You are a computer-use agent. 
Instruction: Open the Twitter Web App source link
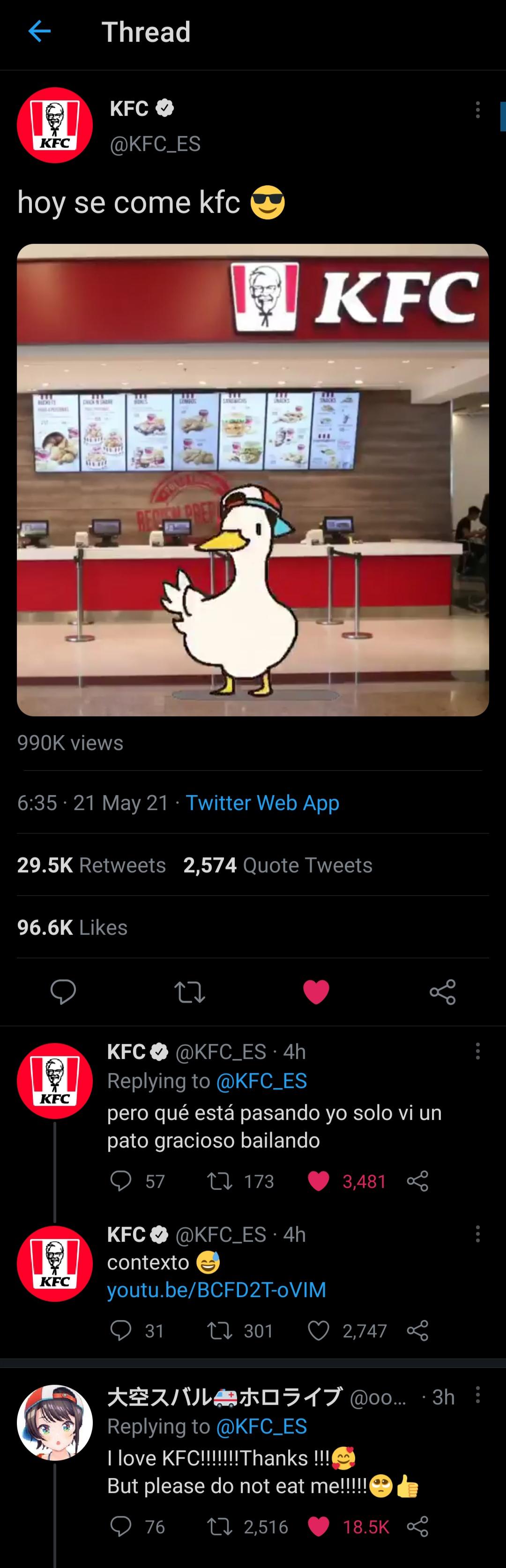click(262, 802)
